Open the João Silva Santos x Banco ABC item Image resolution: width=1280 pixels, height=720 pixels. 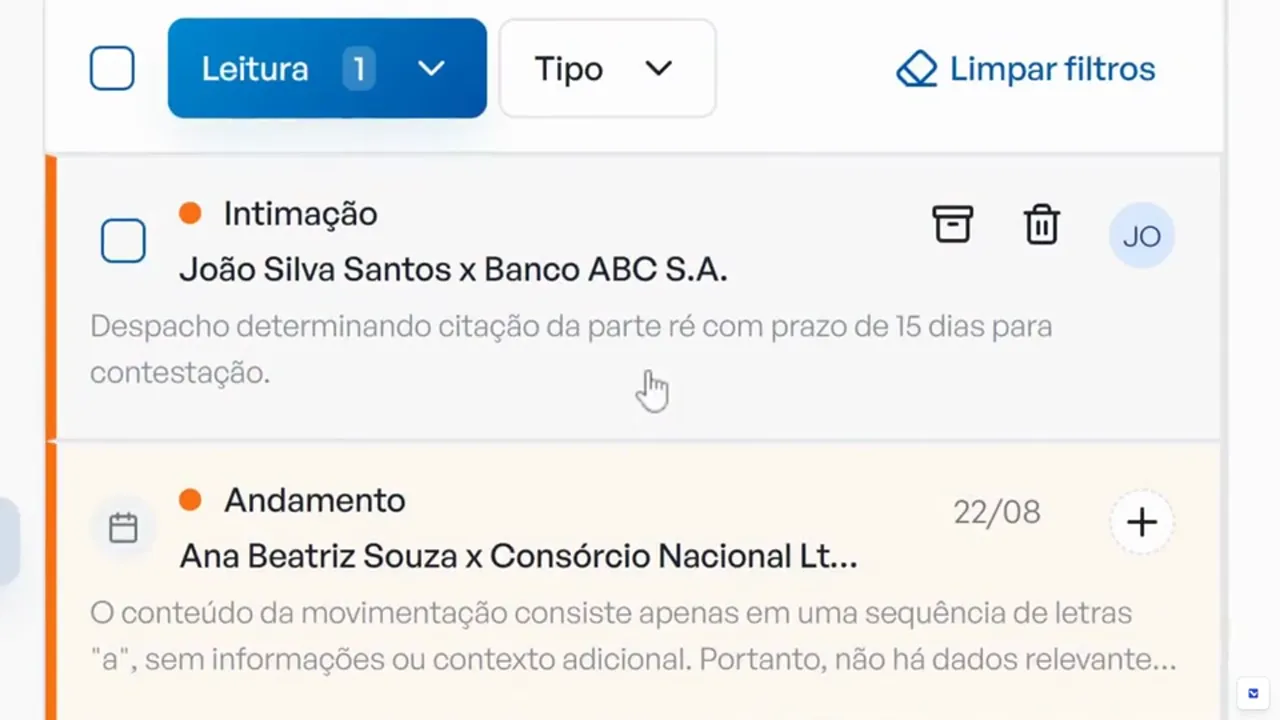(x=452, y=269)
